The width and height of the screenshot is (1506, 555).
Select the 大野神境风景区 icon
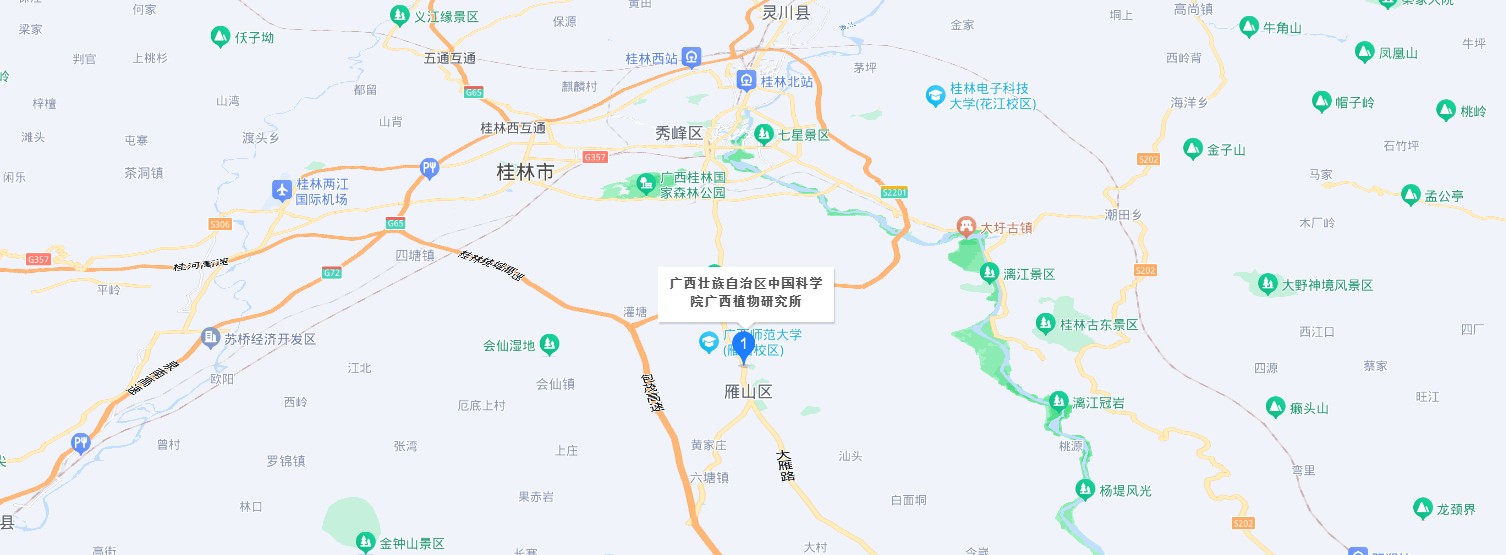click(1267, 284)
